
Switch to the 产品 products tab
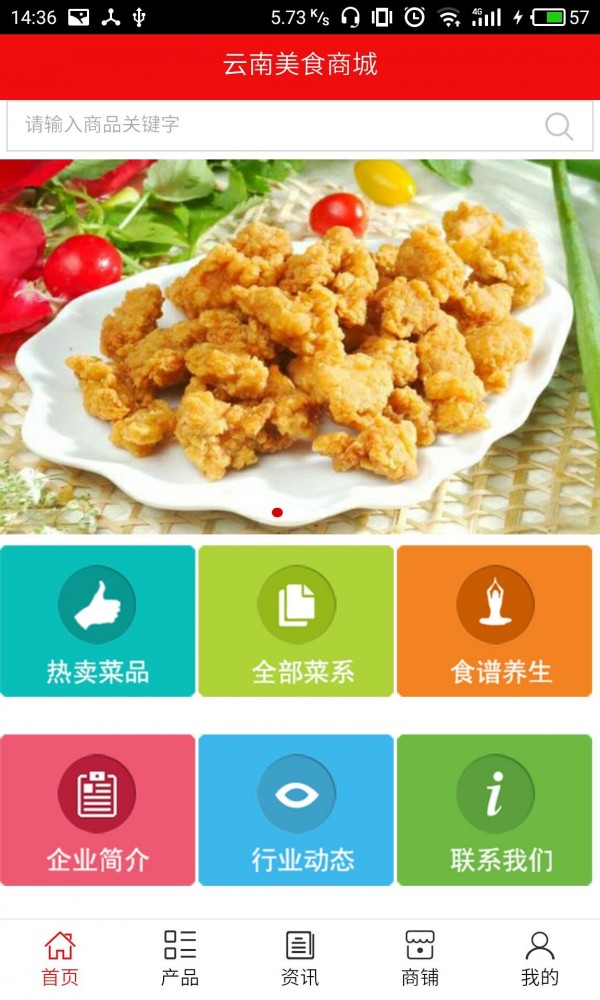coord(180,958)
